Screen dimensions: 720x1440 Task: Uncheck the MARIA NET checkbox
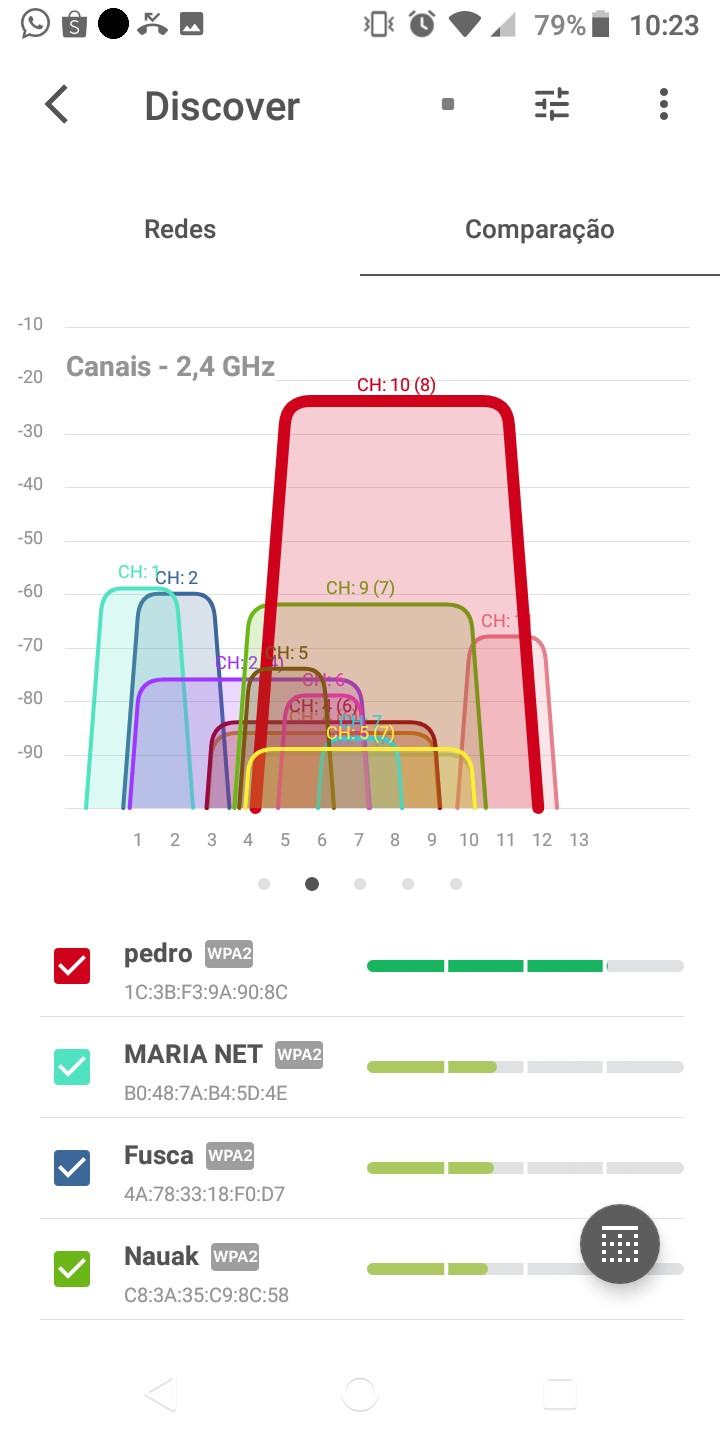coord(72,1067)
